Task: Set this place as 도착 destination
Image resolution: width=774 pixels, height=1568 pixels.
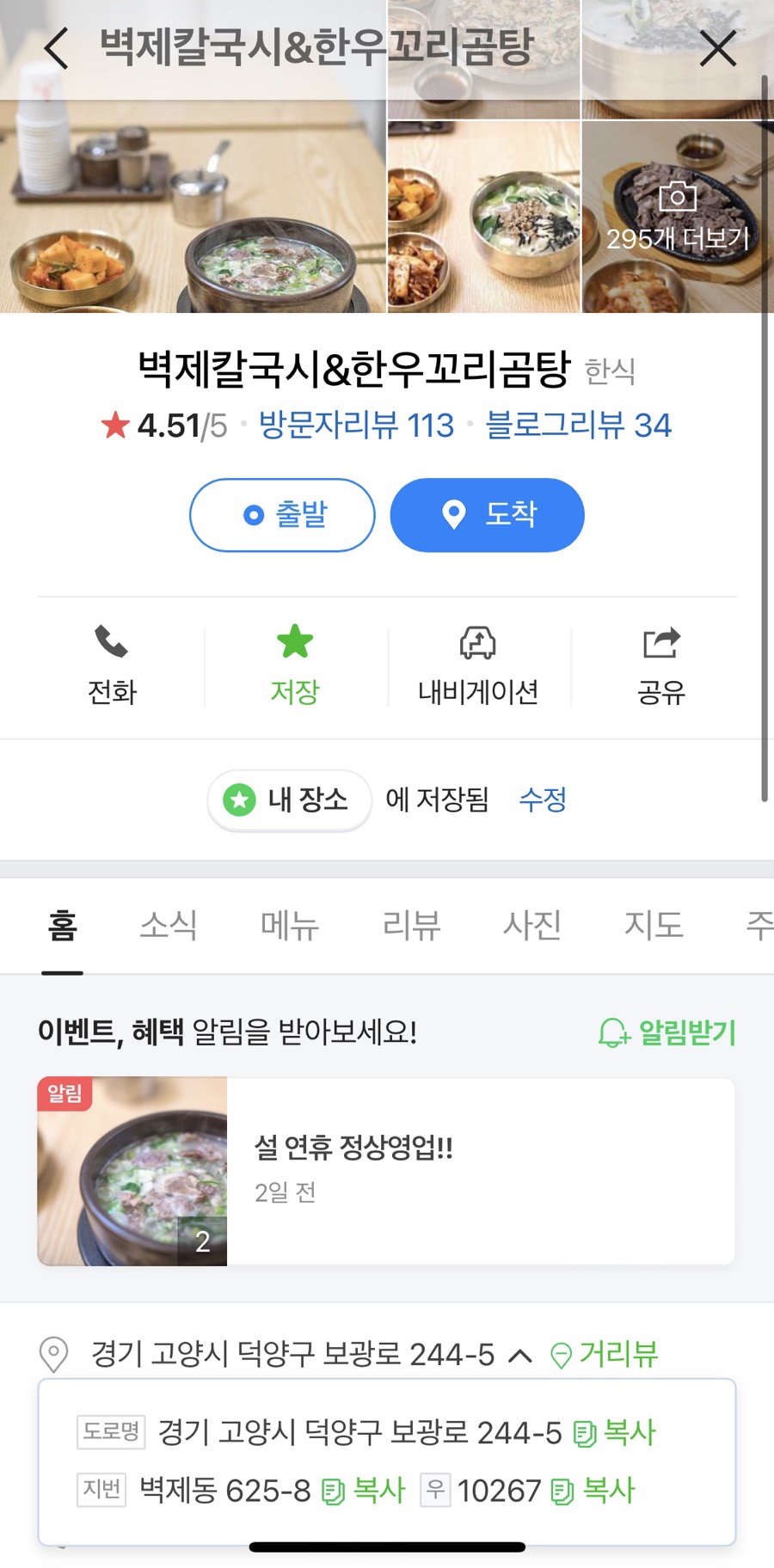Action: coord(487,515)
